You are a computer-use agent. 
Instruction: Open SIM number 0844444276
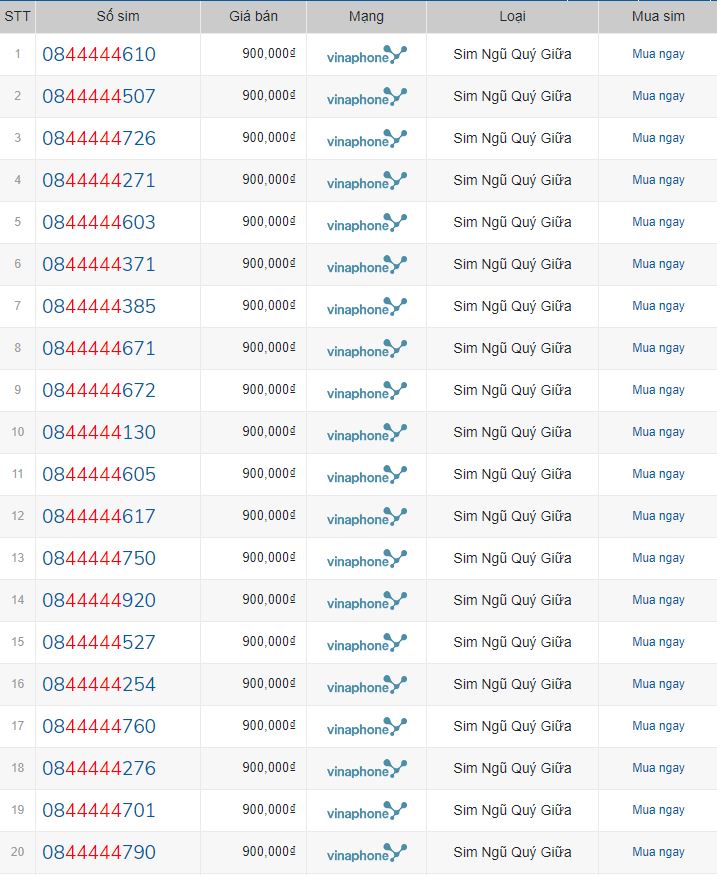pos(99,768)
